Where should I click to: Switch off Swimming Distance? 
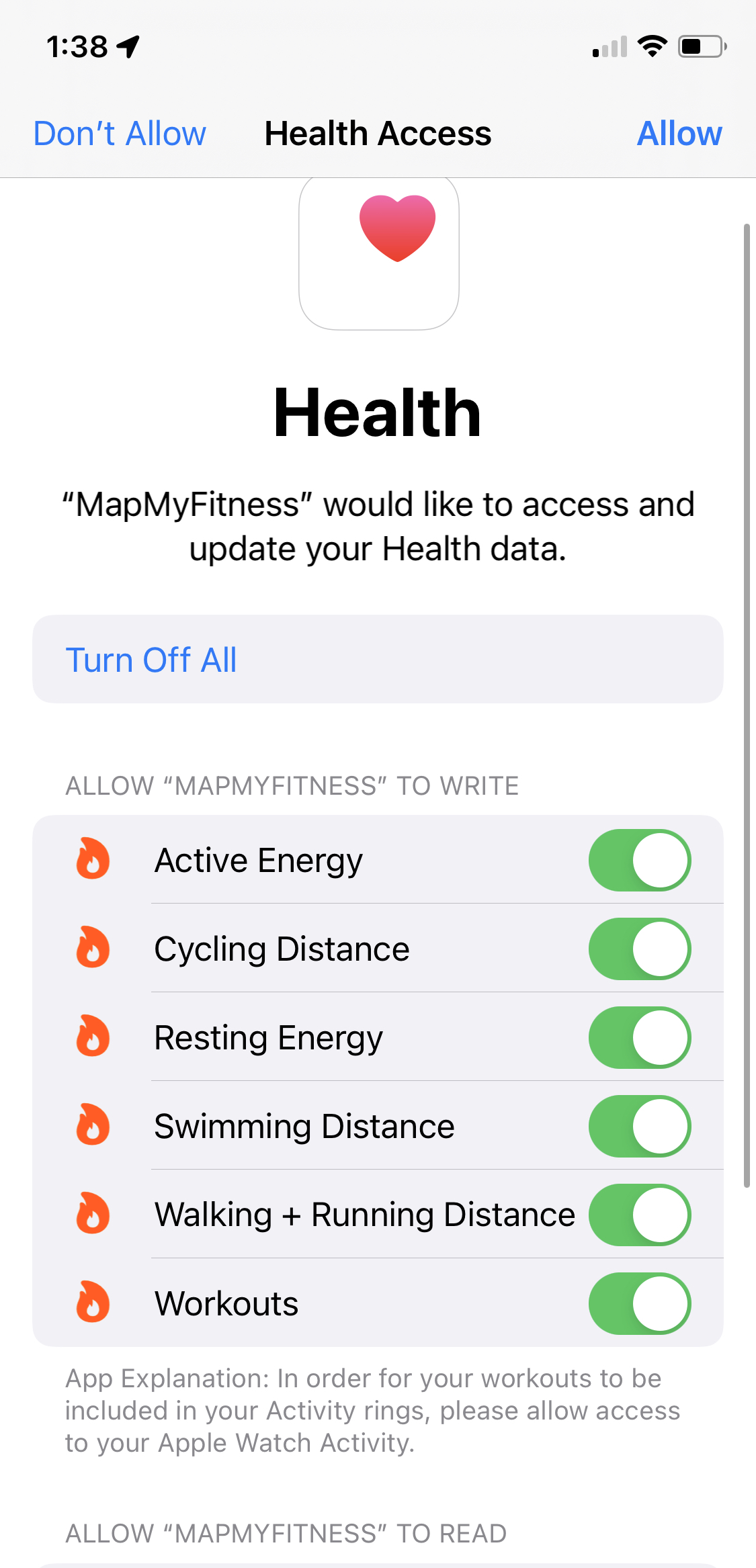639,1127
